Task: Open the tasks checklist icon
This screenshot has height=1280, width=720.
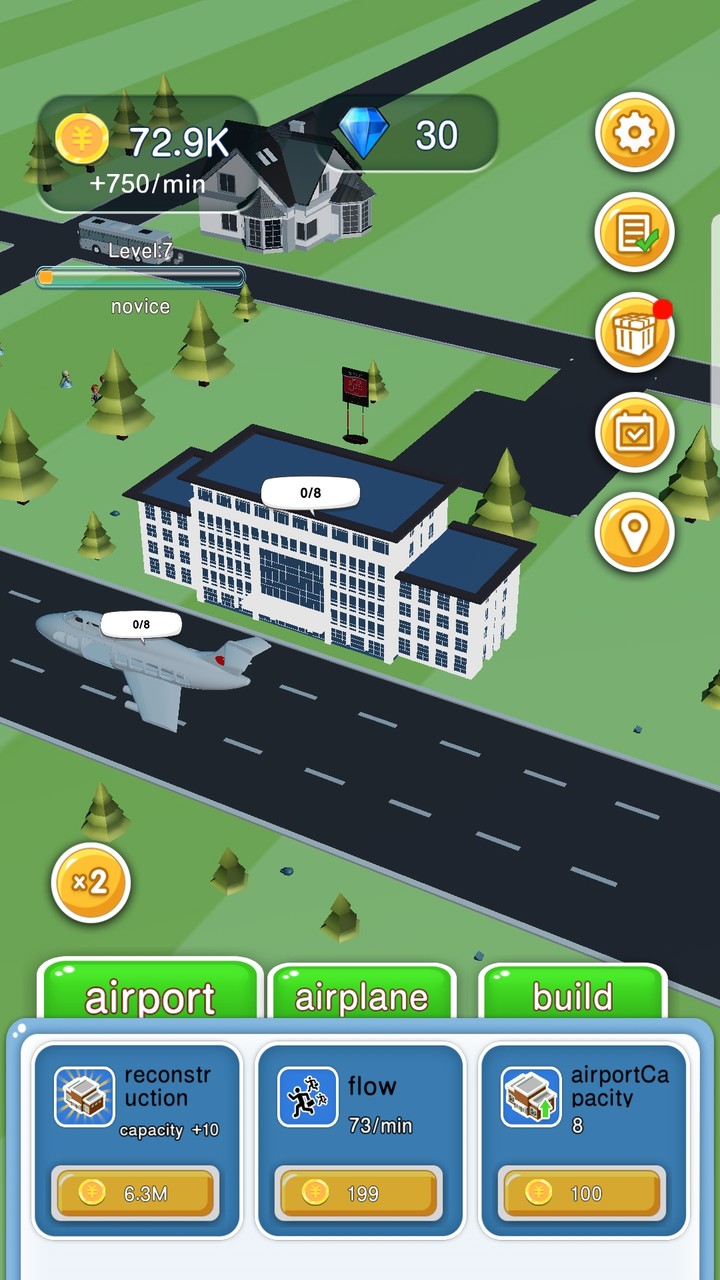Action: point(635,233)
